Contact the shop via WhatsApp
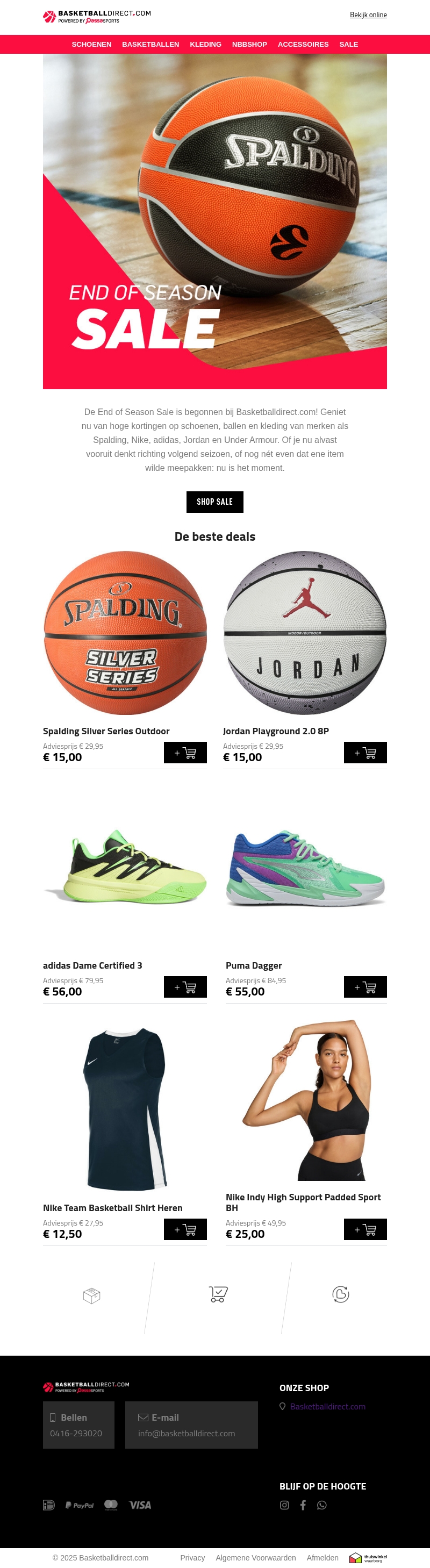Image resolution: width=430 pixels, height=1568 pixels. tap(321, 1505)
